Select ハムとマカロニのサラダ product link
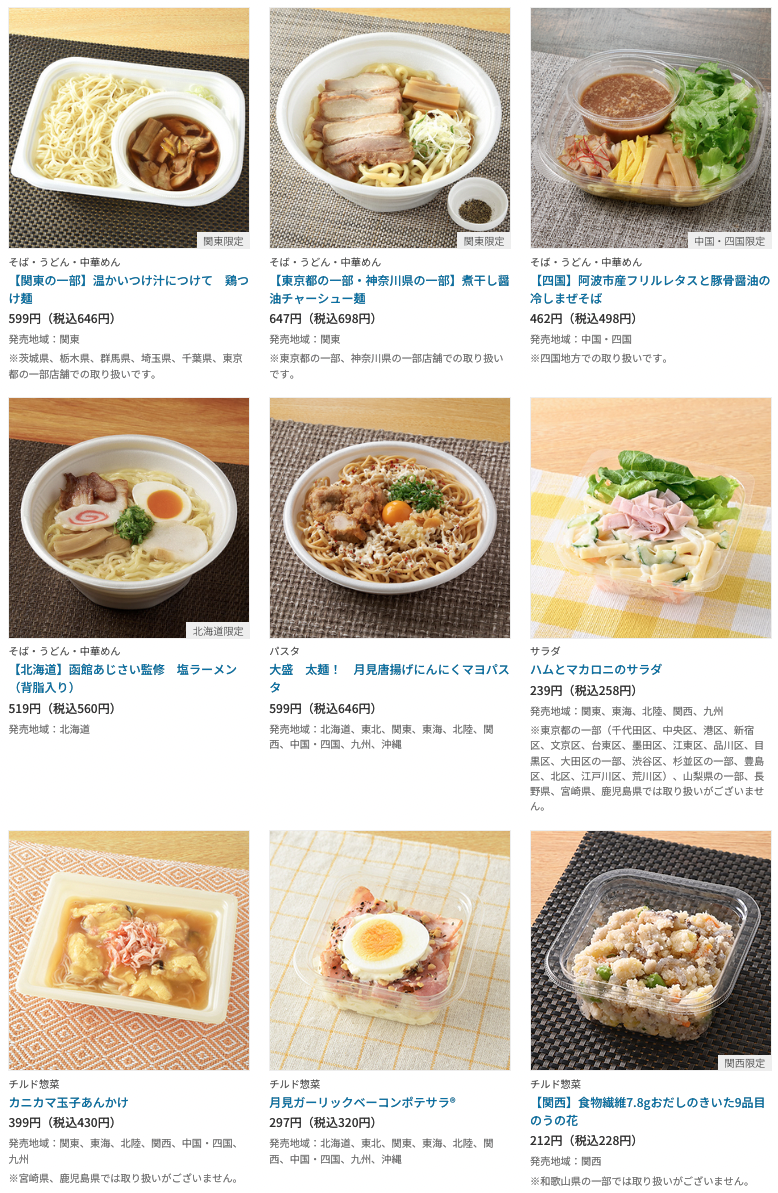 596,670
